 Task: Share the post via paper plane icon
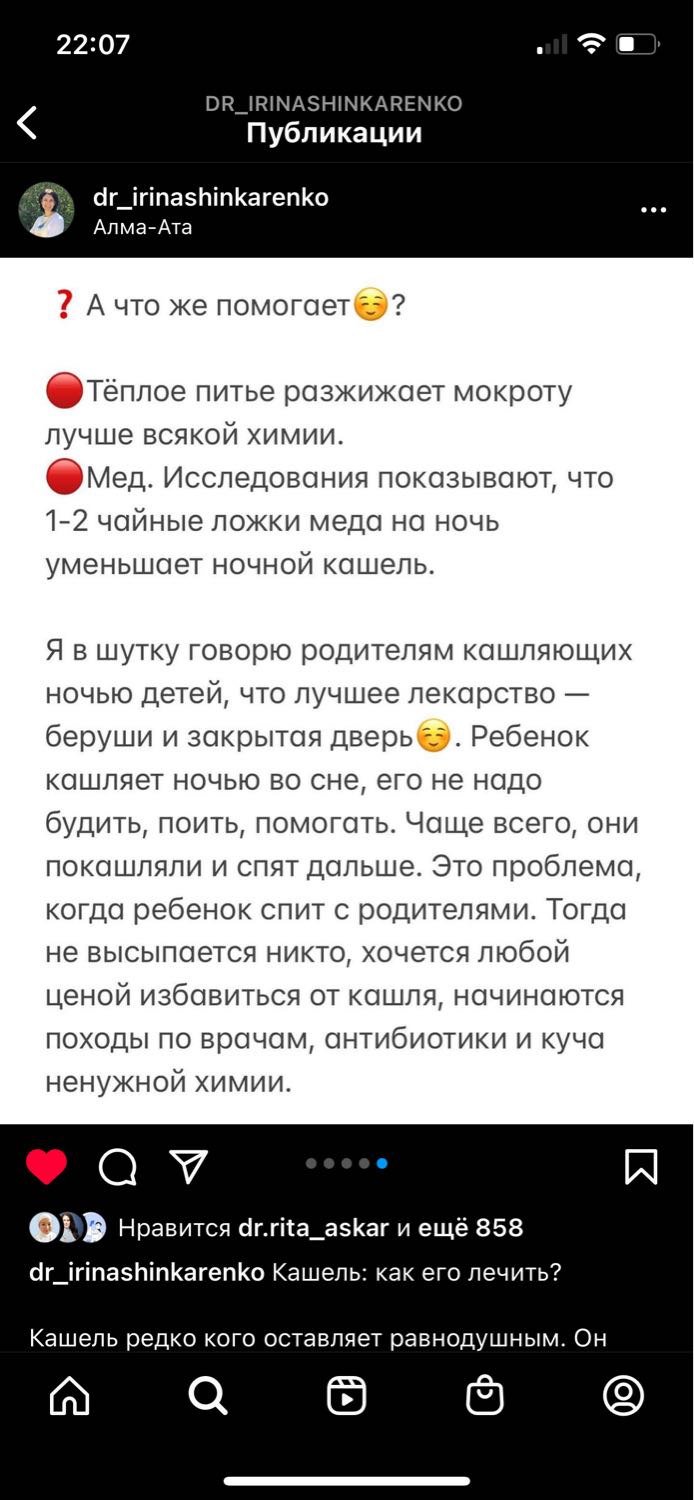[188, 1165]
